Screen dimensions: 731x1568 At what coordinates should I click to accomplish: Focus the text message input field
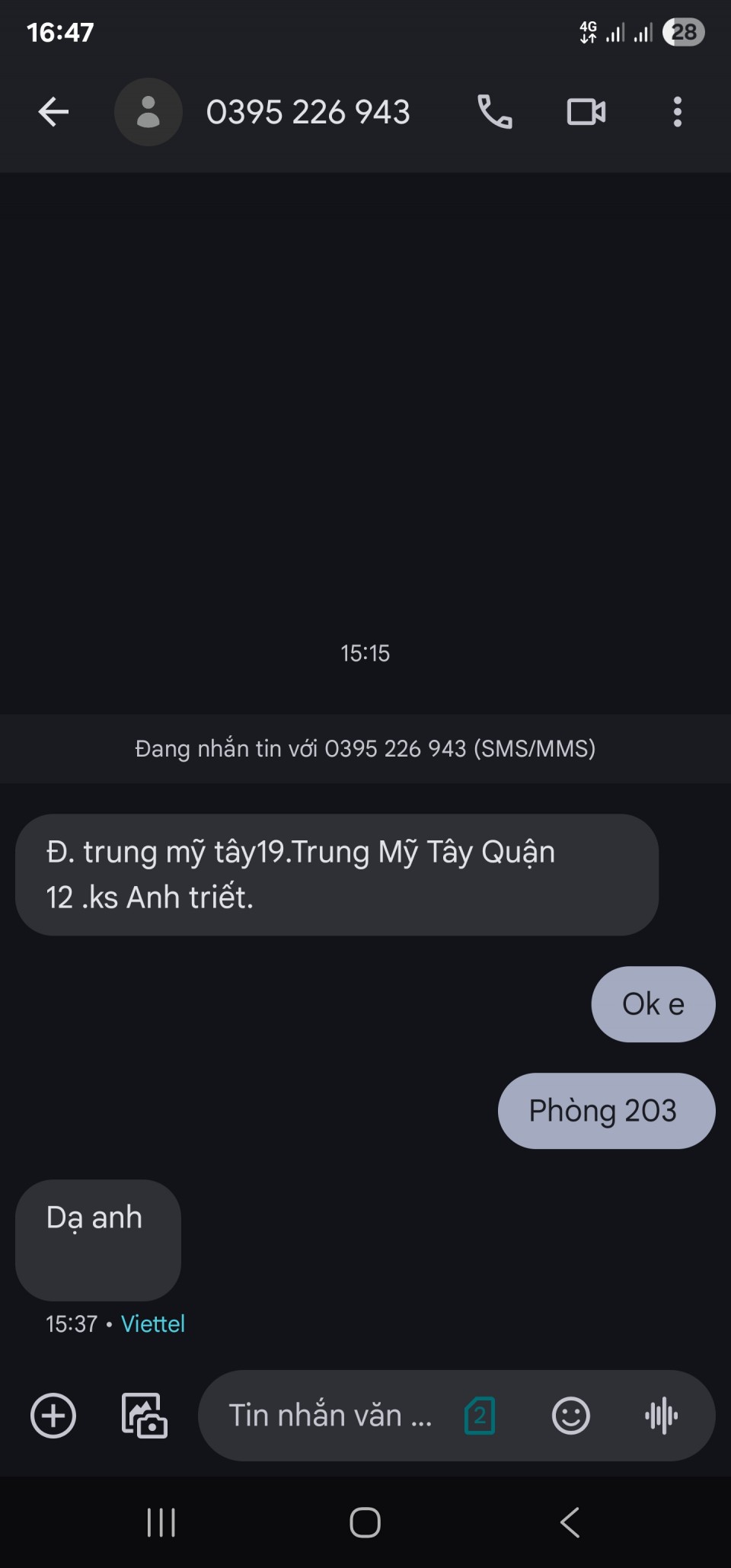[x=330, y=1416]
